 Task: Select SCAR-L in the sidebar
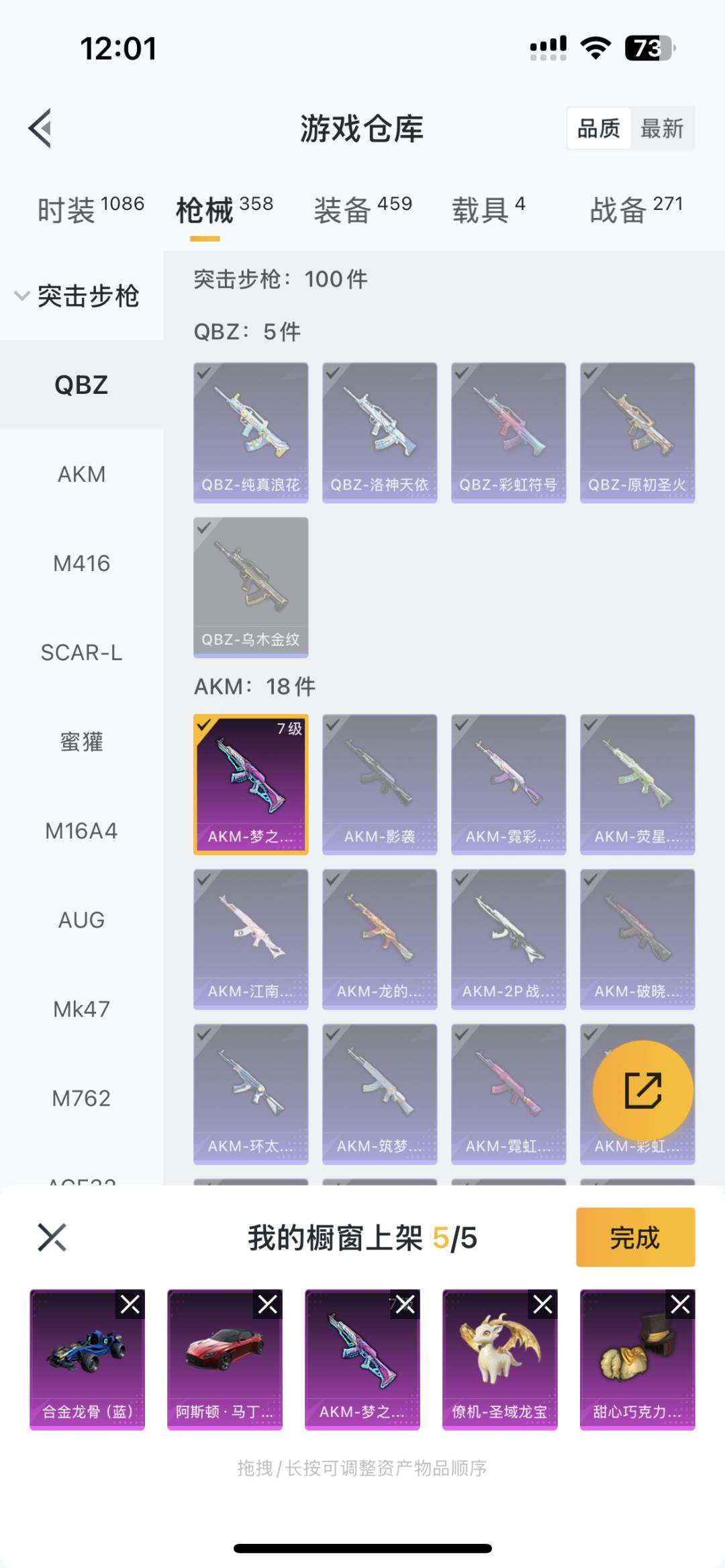pos(82,653)
